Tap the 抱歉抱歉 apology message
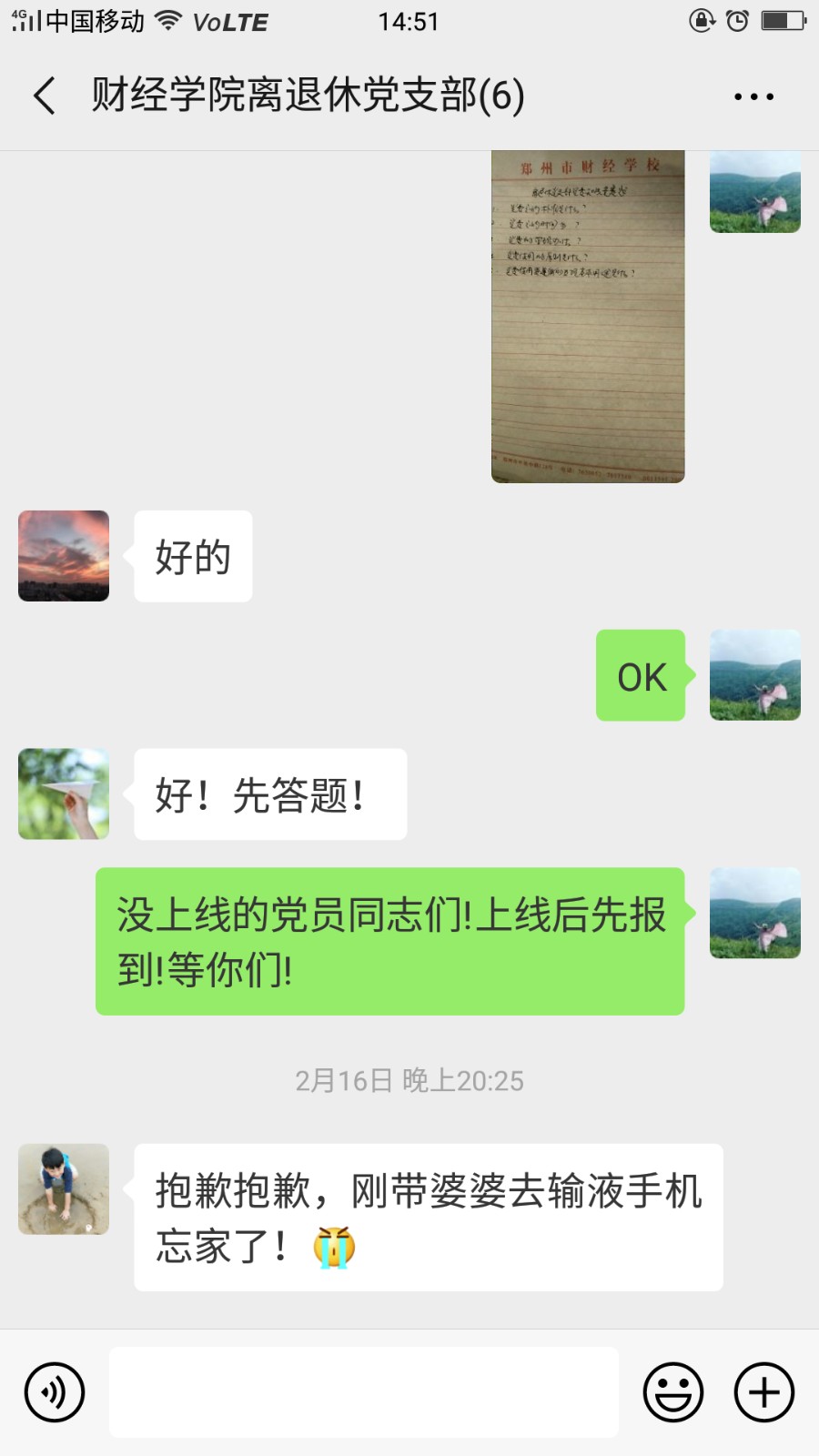The height and width of the screenshot is (1456, 819). coord(428,1219)
